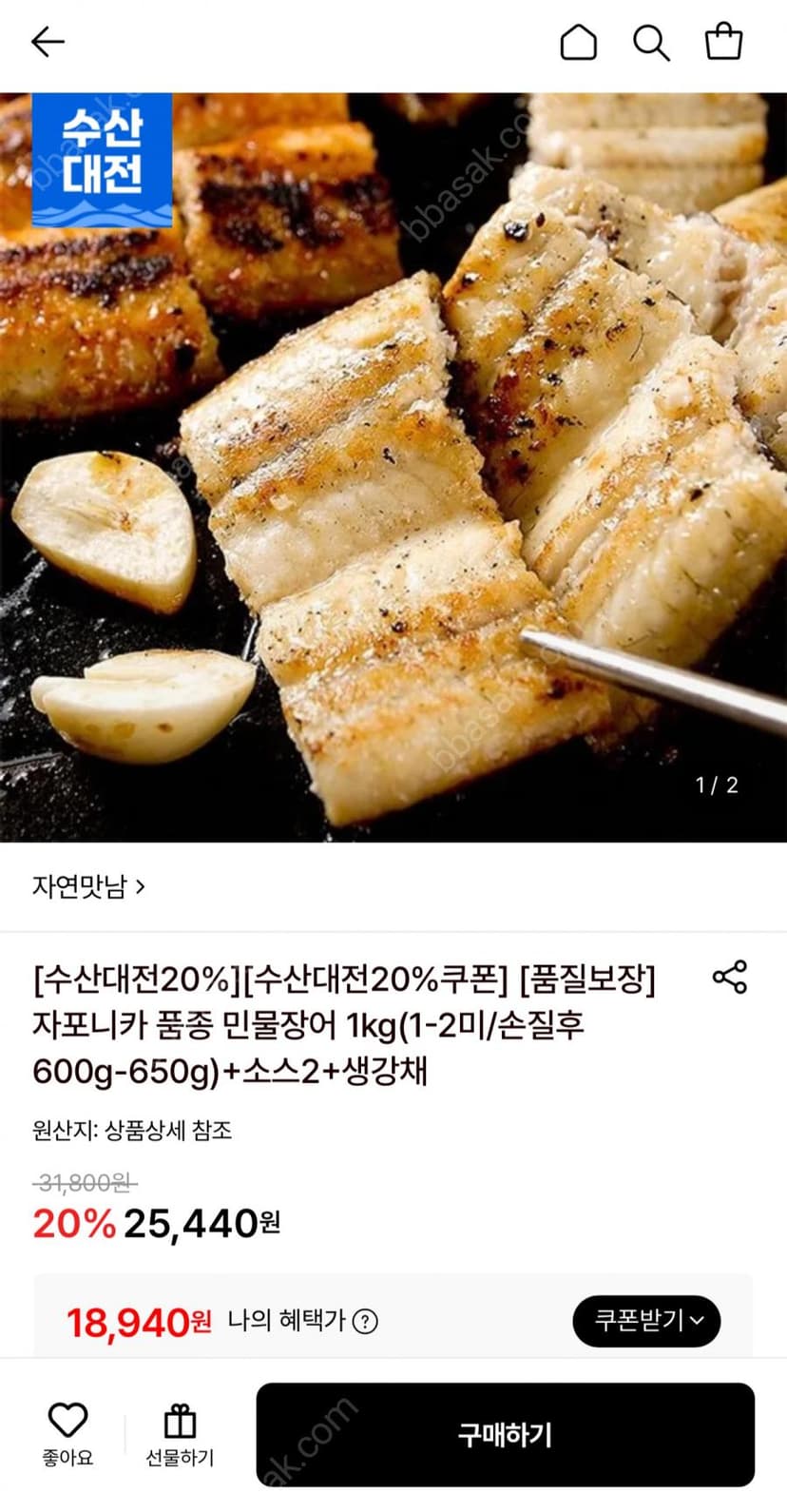Open search from the magnifier icon
The image size is (787, 1512).
point(651,42)
